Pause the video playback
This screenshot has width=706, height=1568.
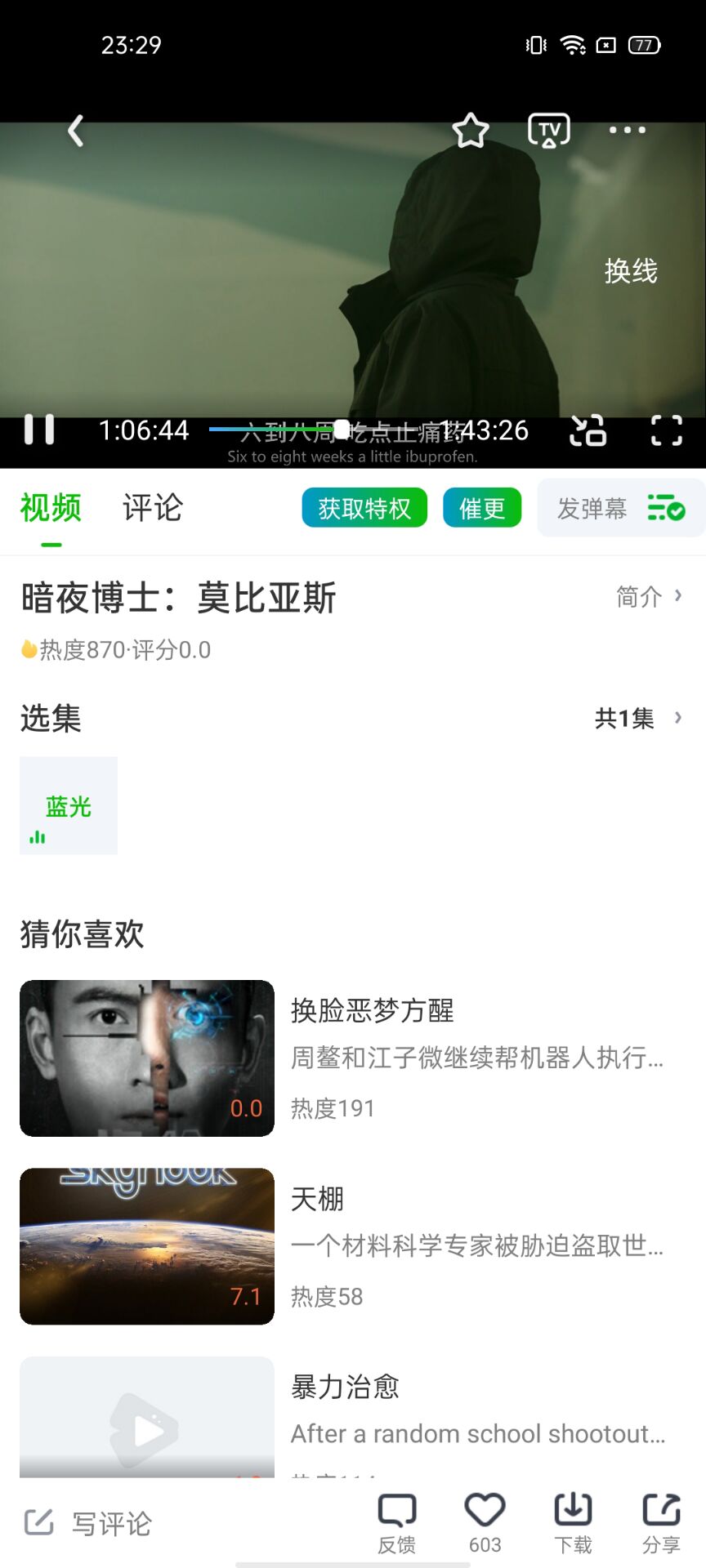(x=39, y=430)
